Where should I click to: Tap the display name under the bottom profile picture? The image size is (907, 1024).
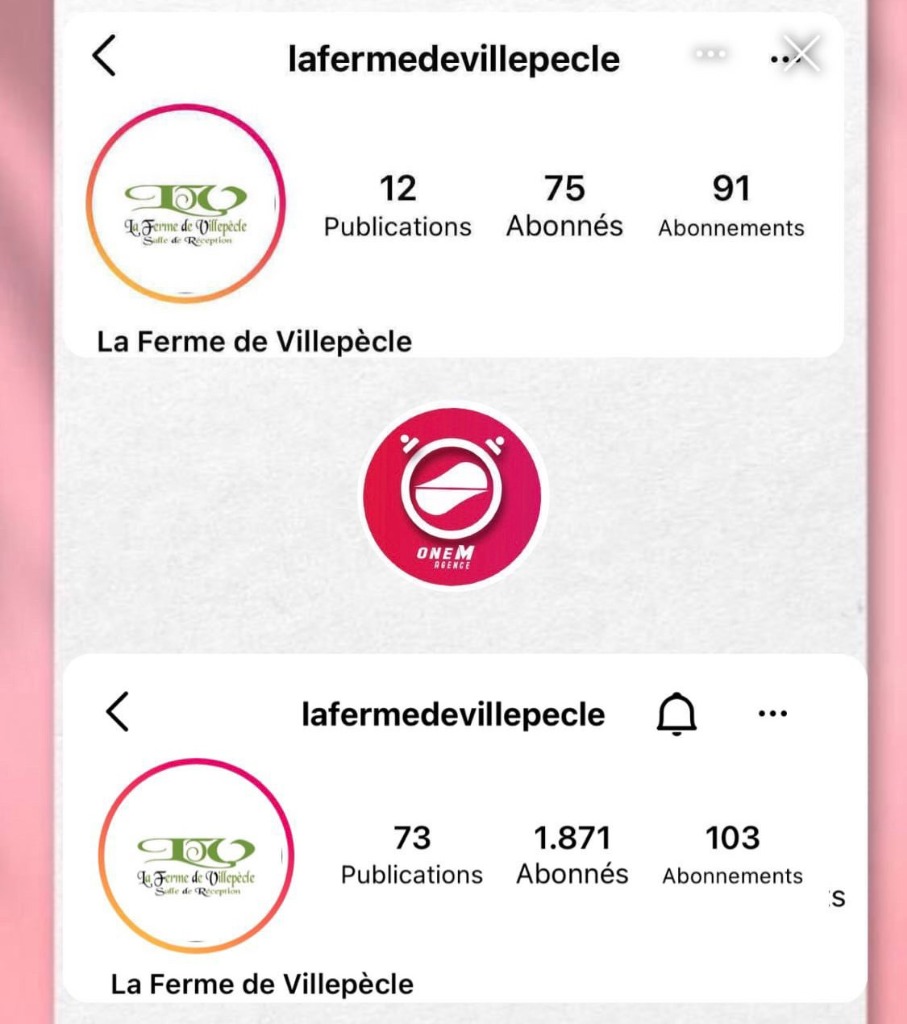[x=266, y=982]
